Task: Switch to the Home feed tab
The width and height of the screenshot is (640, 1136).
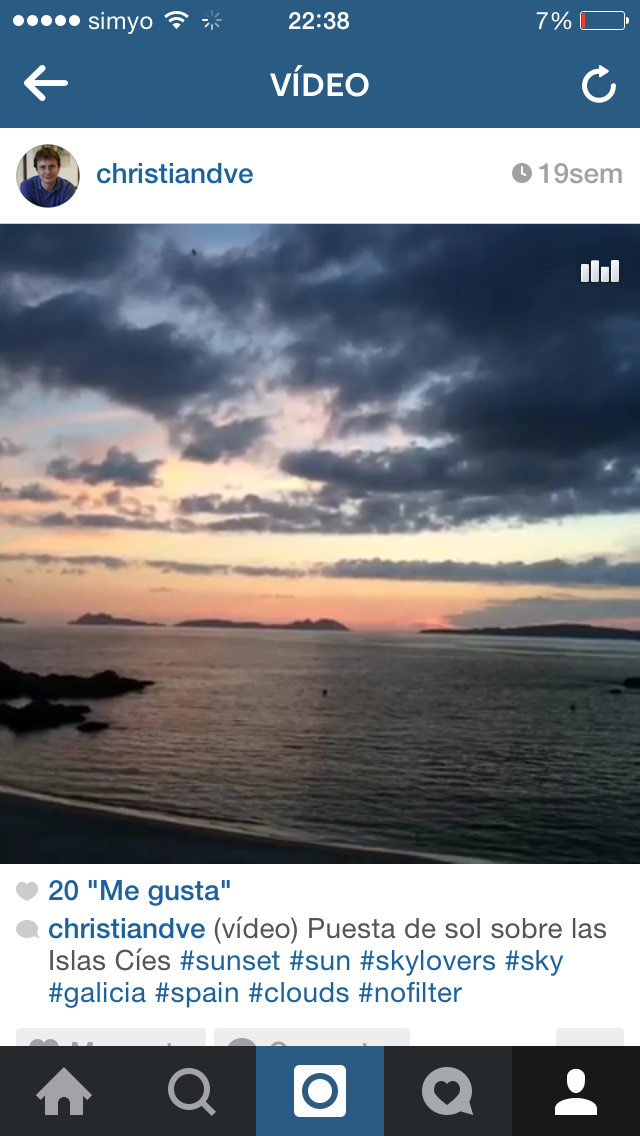Action: pyautogui.click(x=64, y=1091)
